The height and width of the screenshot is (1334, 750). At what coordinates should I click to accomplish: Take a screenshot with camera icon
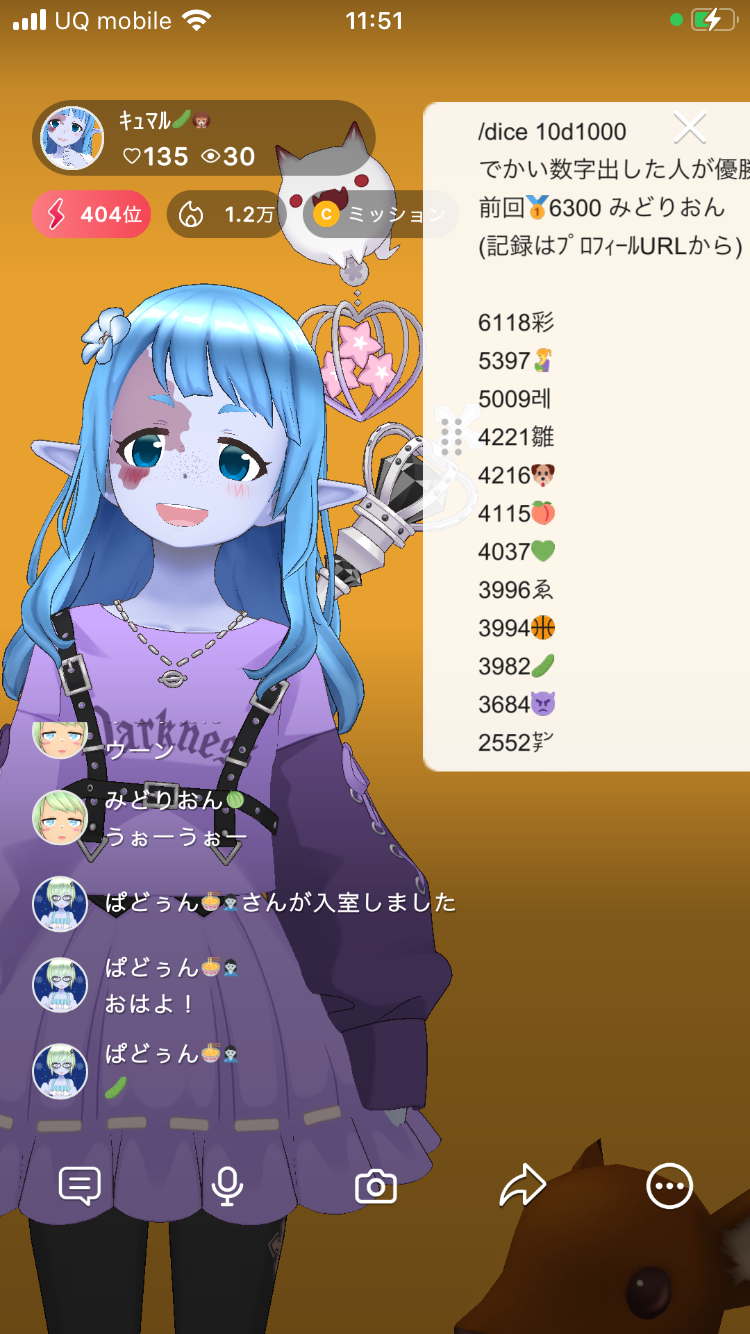click(x=376, y=1187)
